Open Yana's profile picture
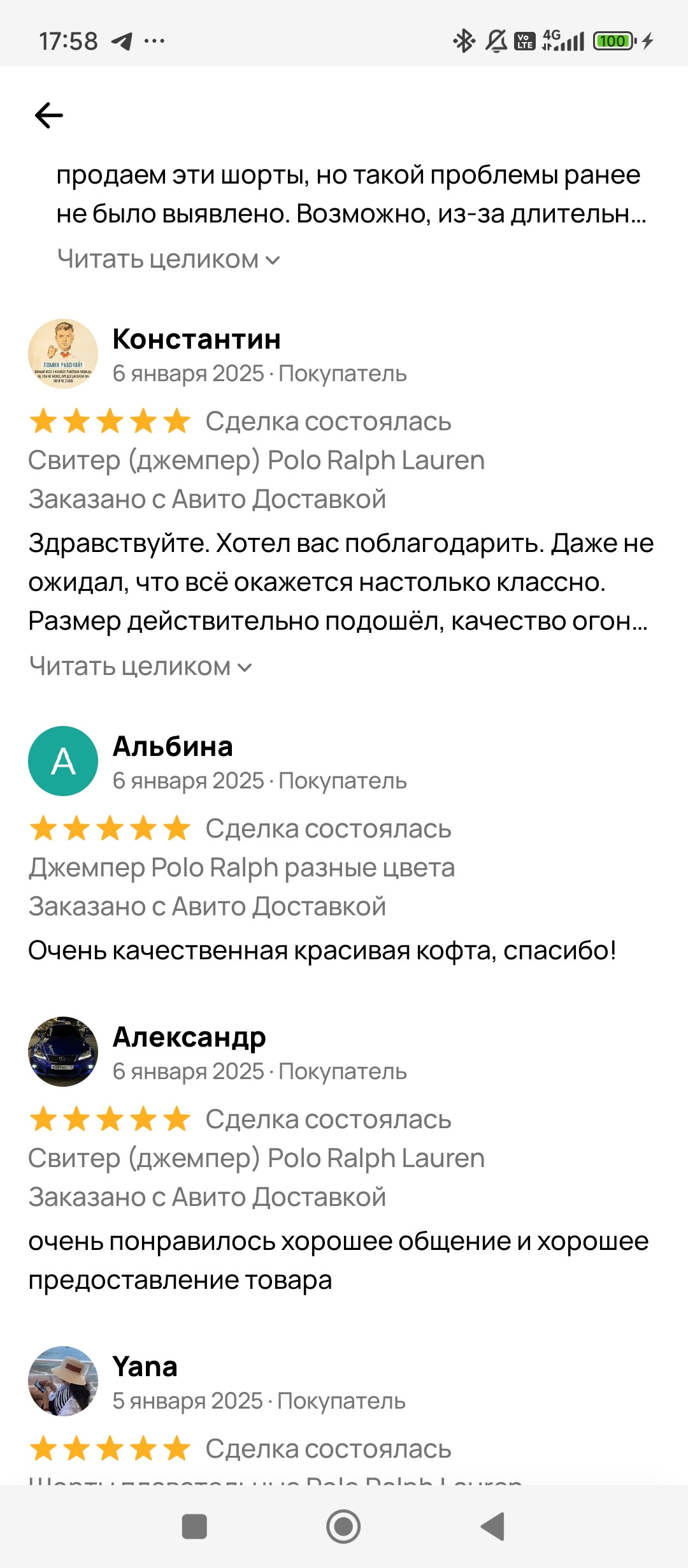The image size is (688, 1568). pyautogui.click(x=63, y=1381)
